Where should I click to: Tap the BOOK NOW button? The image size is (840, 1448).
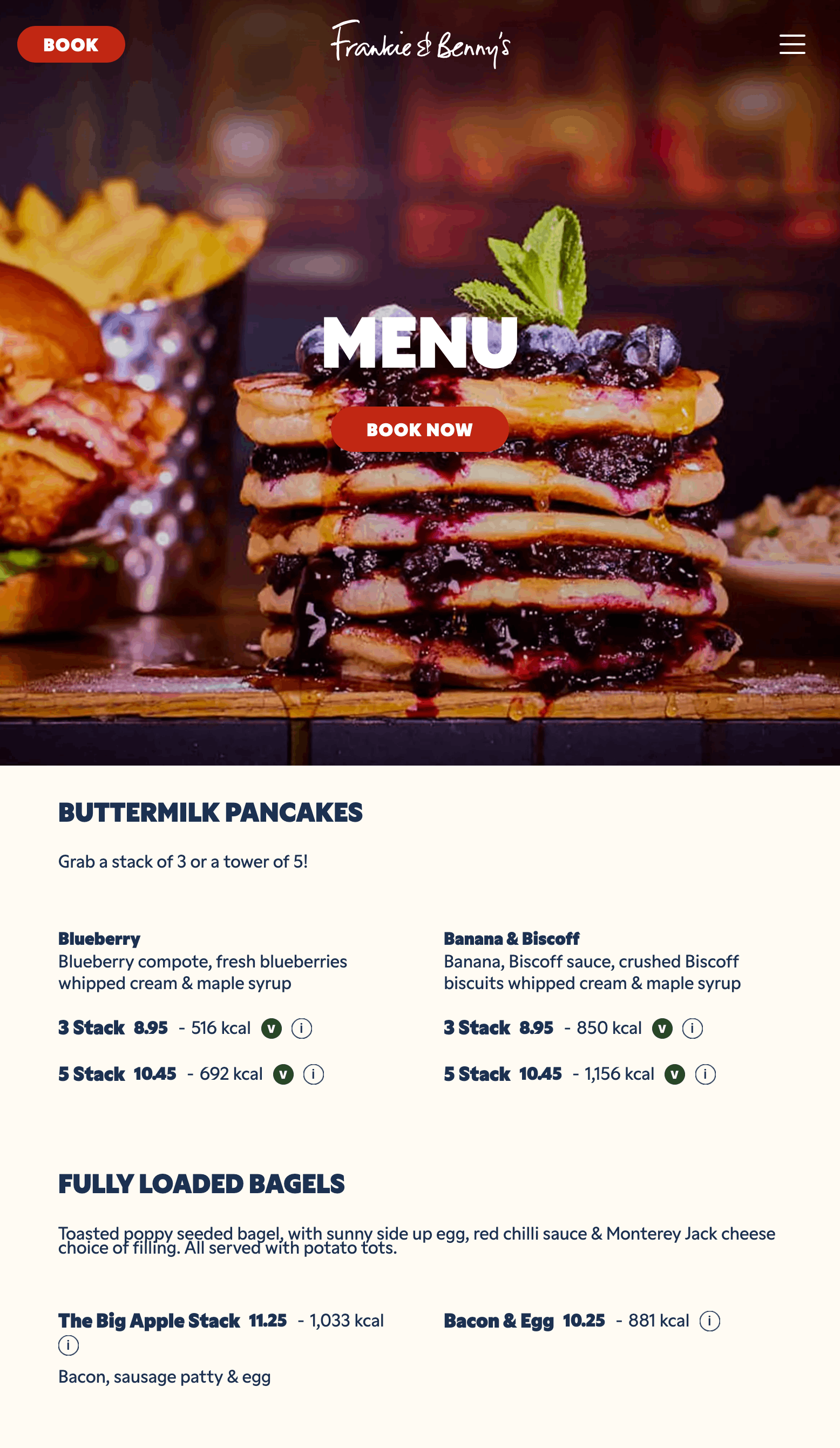[419, 429]
